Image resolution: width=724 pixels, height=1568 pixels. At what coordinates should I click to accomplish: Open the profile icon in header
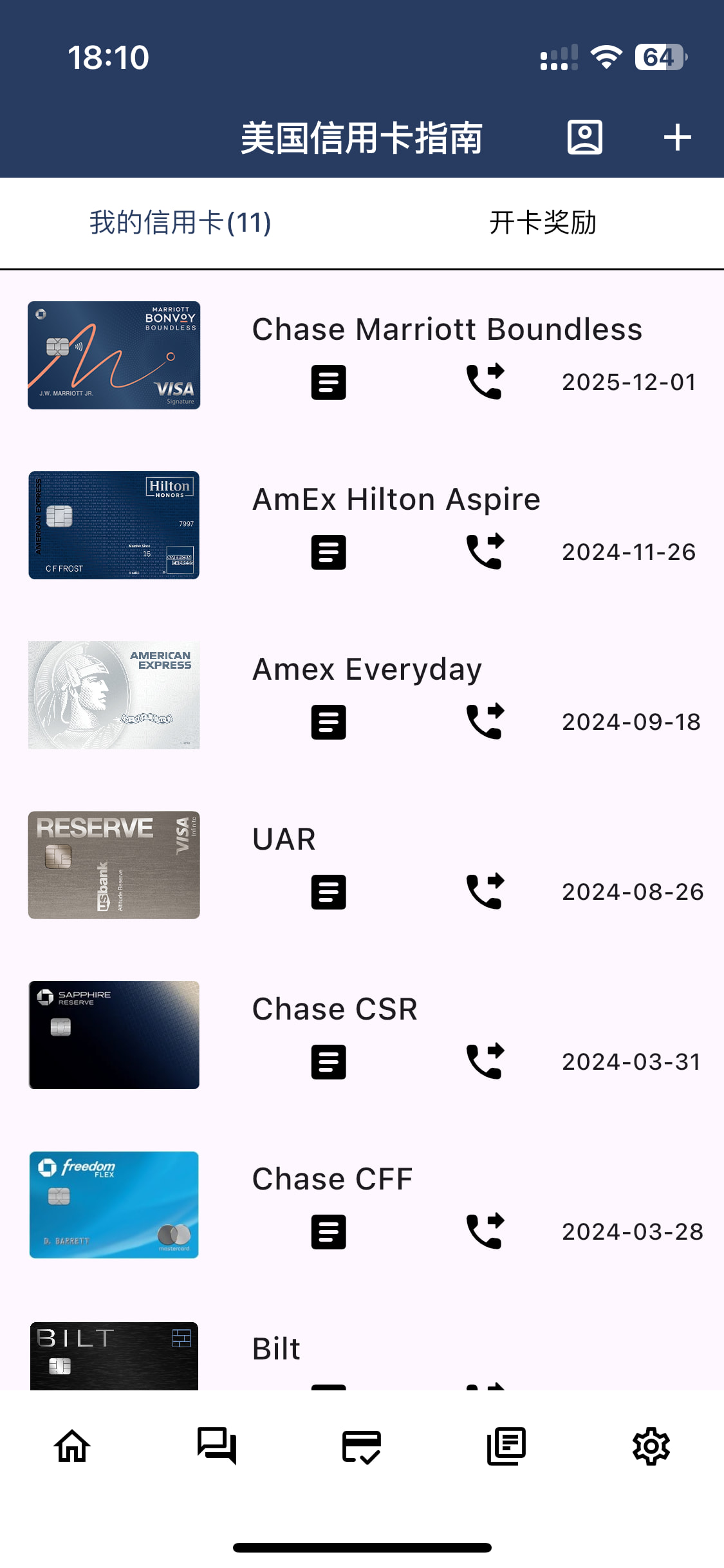[x=584, y=137]
